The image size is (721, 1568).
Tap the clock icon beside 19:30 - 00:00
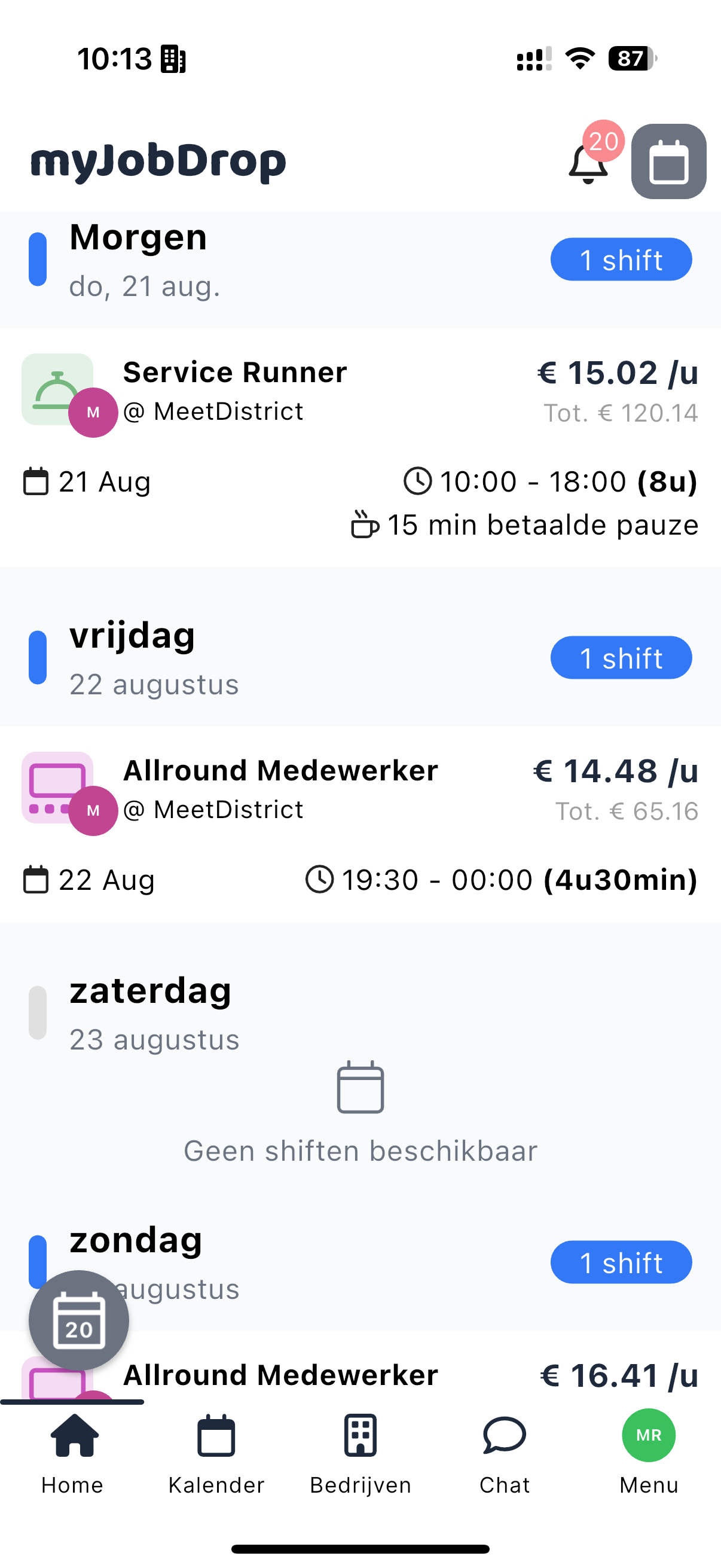pos(319,879)
